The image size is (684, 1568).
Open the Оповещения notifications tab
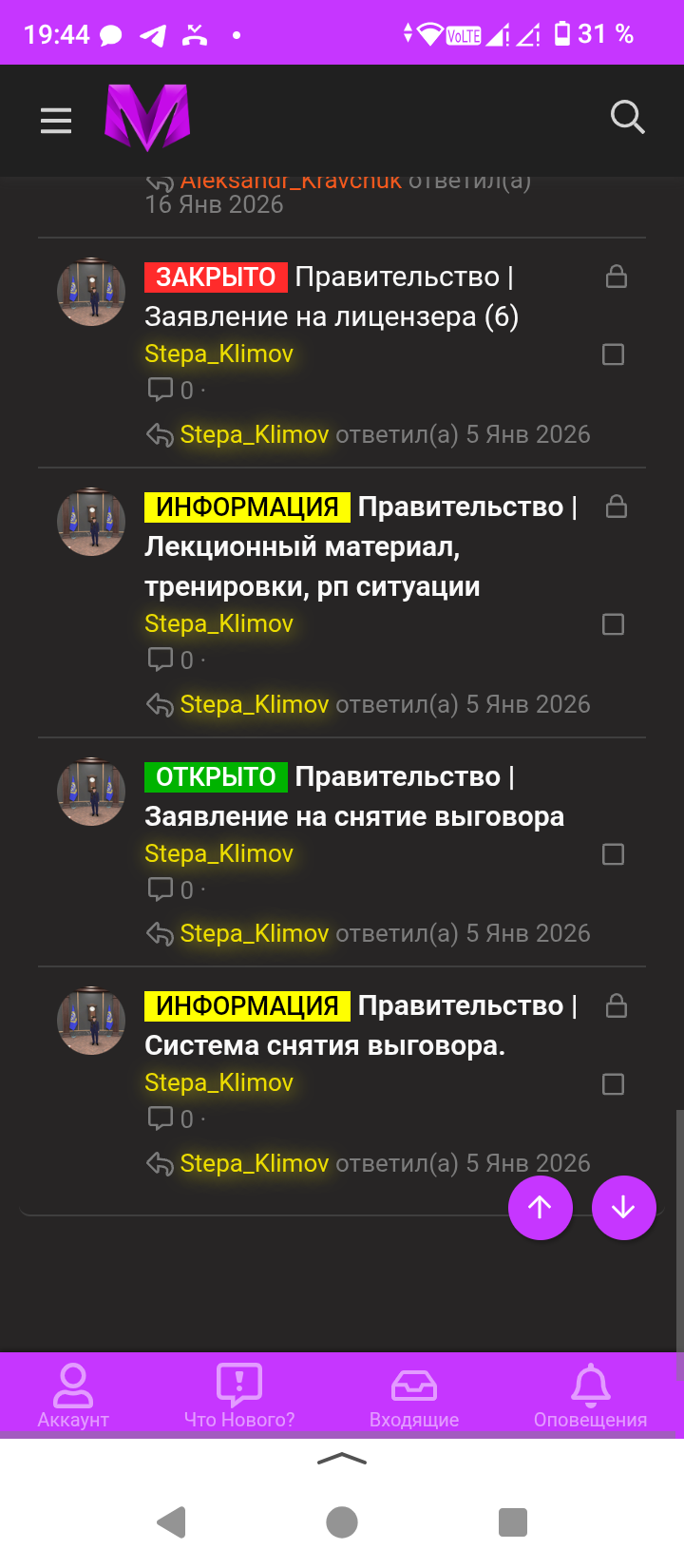[590, 1395]
